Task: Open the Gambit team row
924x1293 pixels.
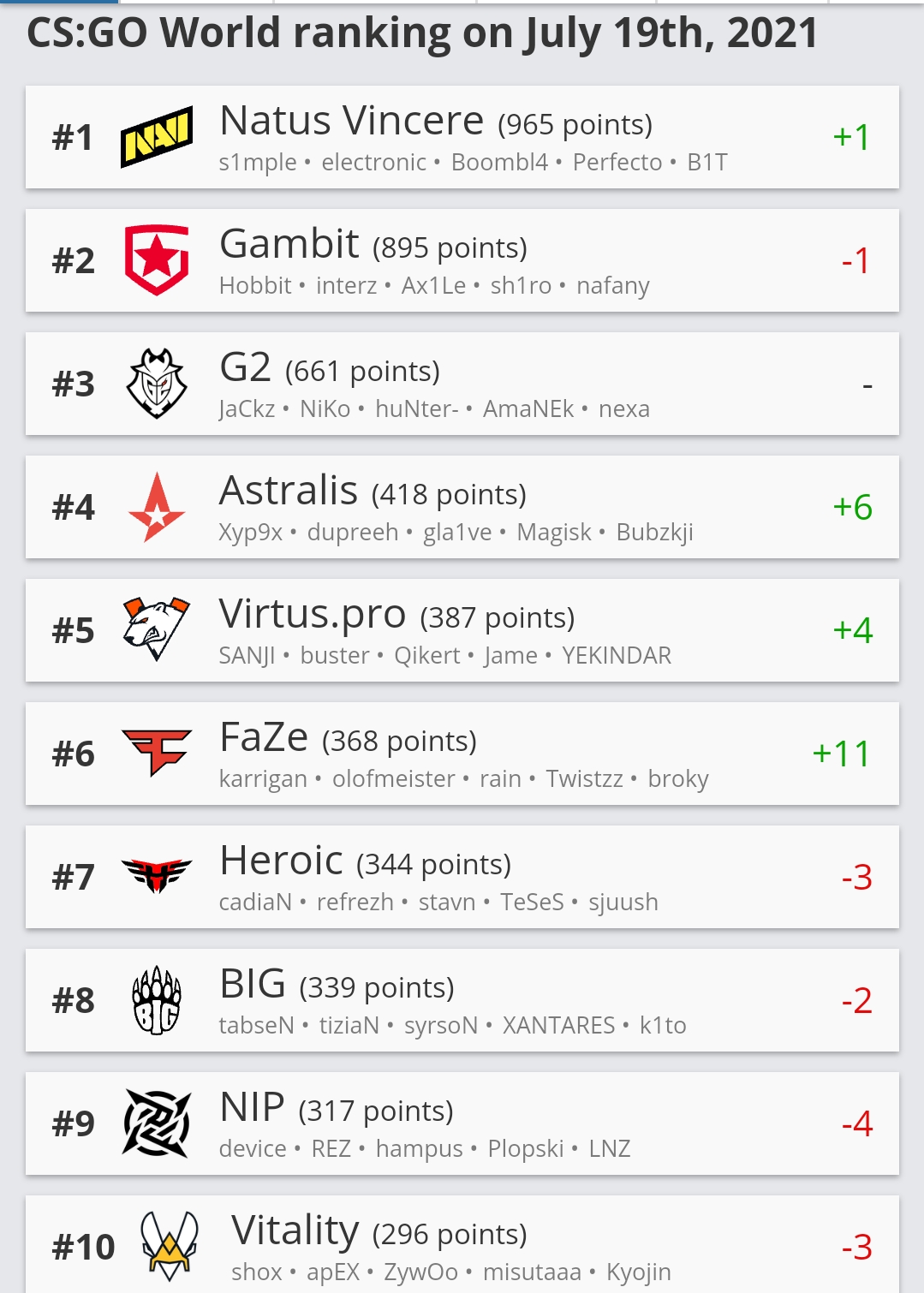Action: 462,260
